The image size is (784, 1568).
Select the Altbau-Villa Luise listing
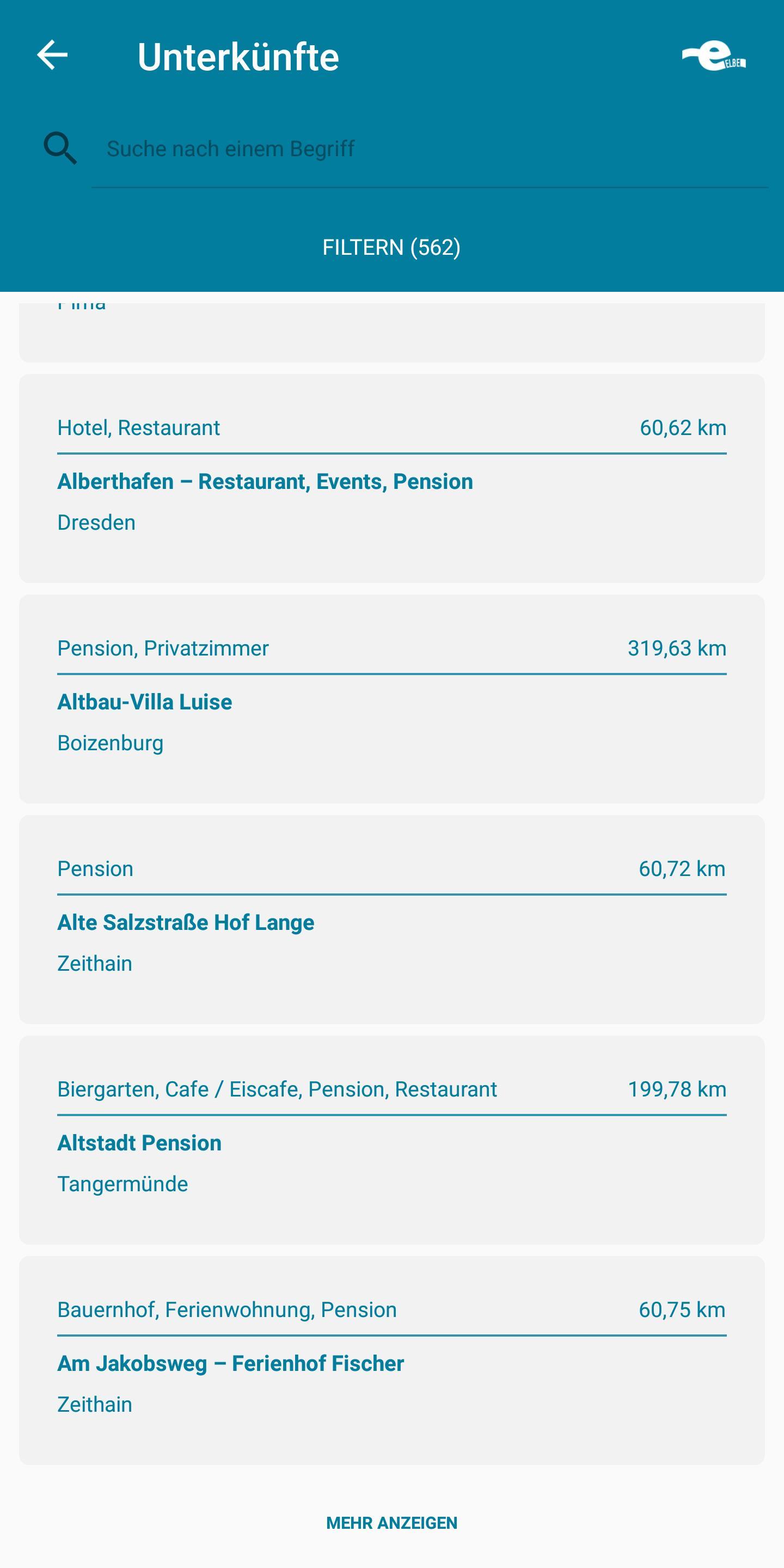144,701
